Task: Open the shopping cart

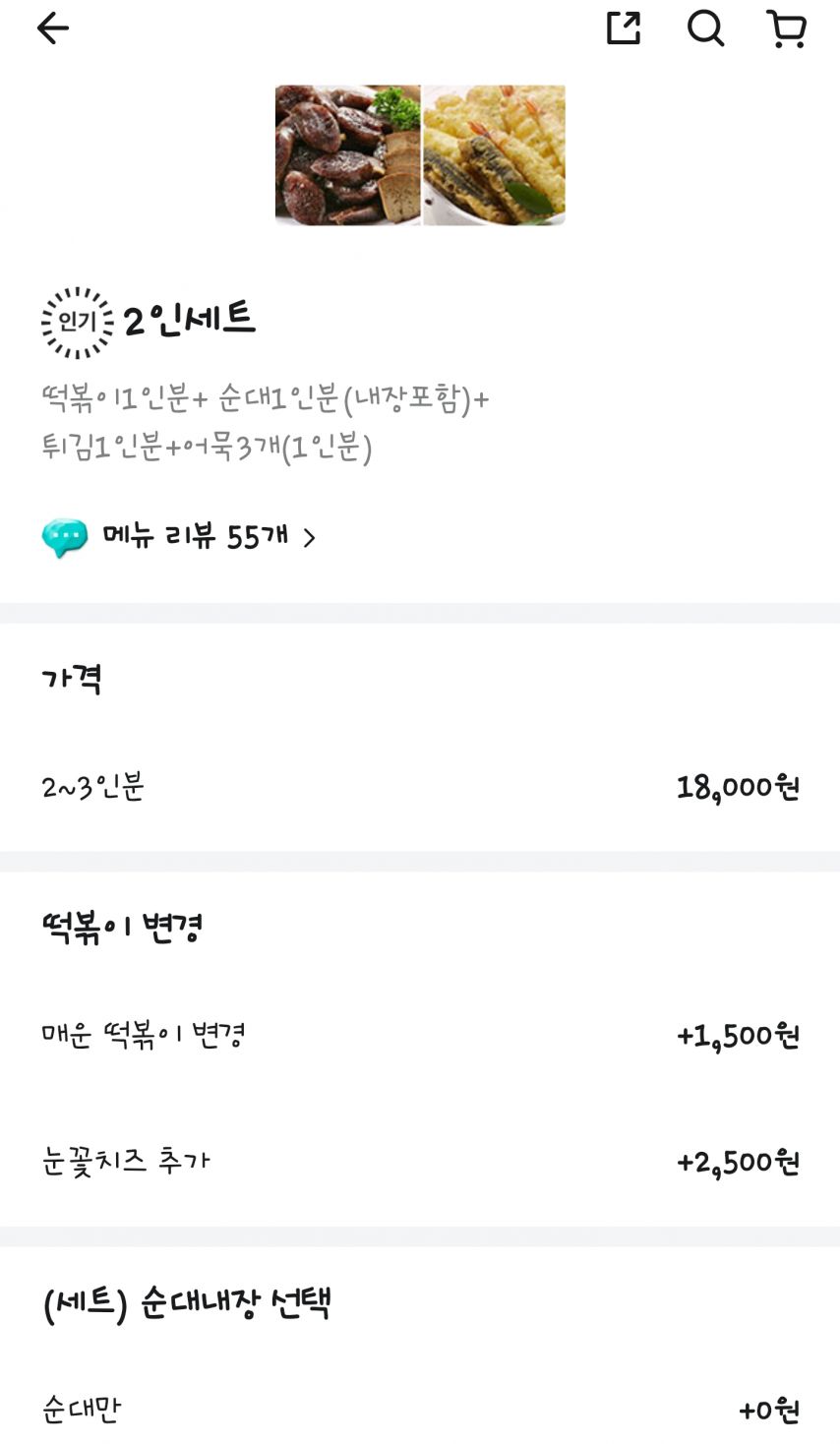Action: point(786,29)
